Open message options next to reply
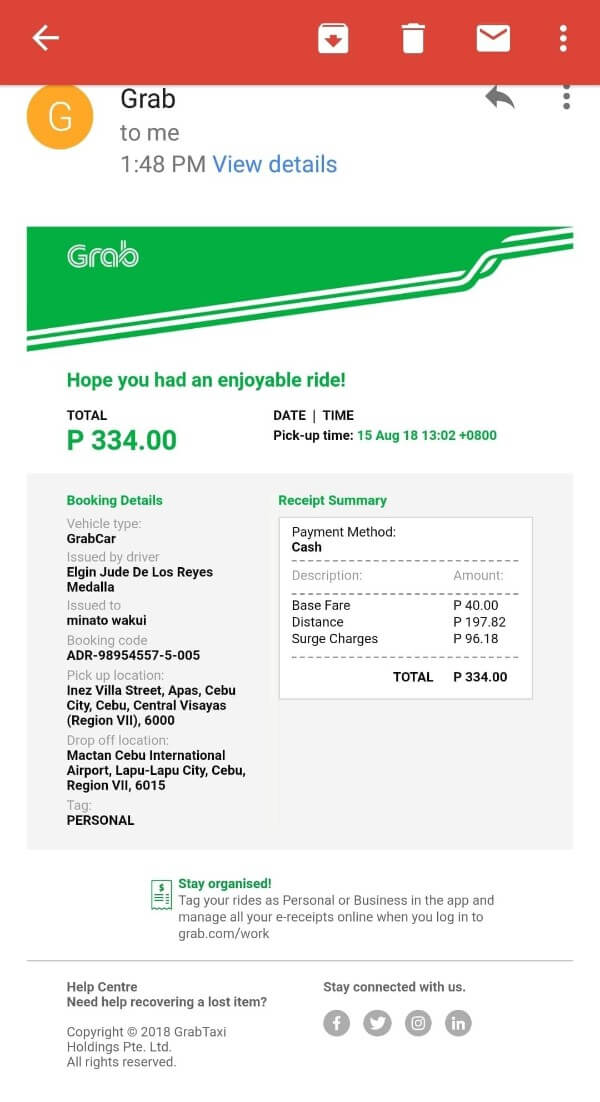The width and height of the screenshot is (600, 1102). (566, 97)
